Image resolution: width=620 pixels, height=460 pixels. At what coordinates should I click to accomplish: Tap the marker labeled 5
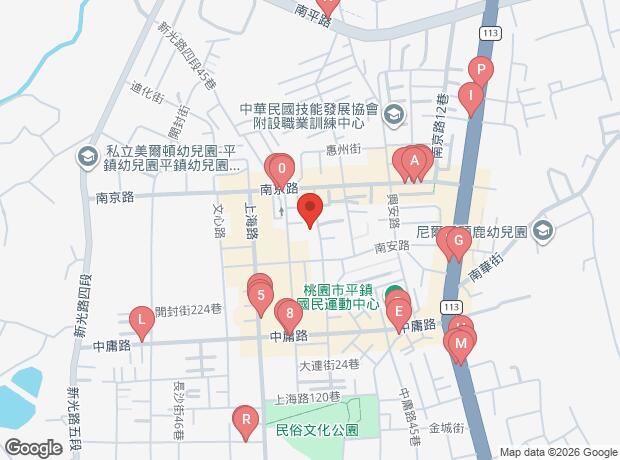point(261,295)
